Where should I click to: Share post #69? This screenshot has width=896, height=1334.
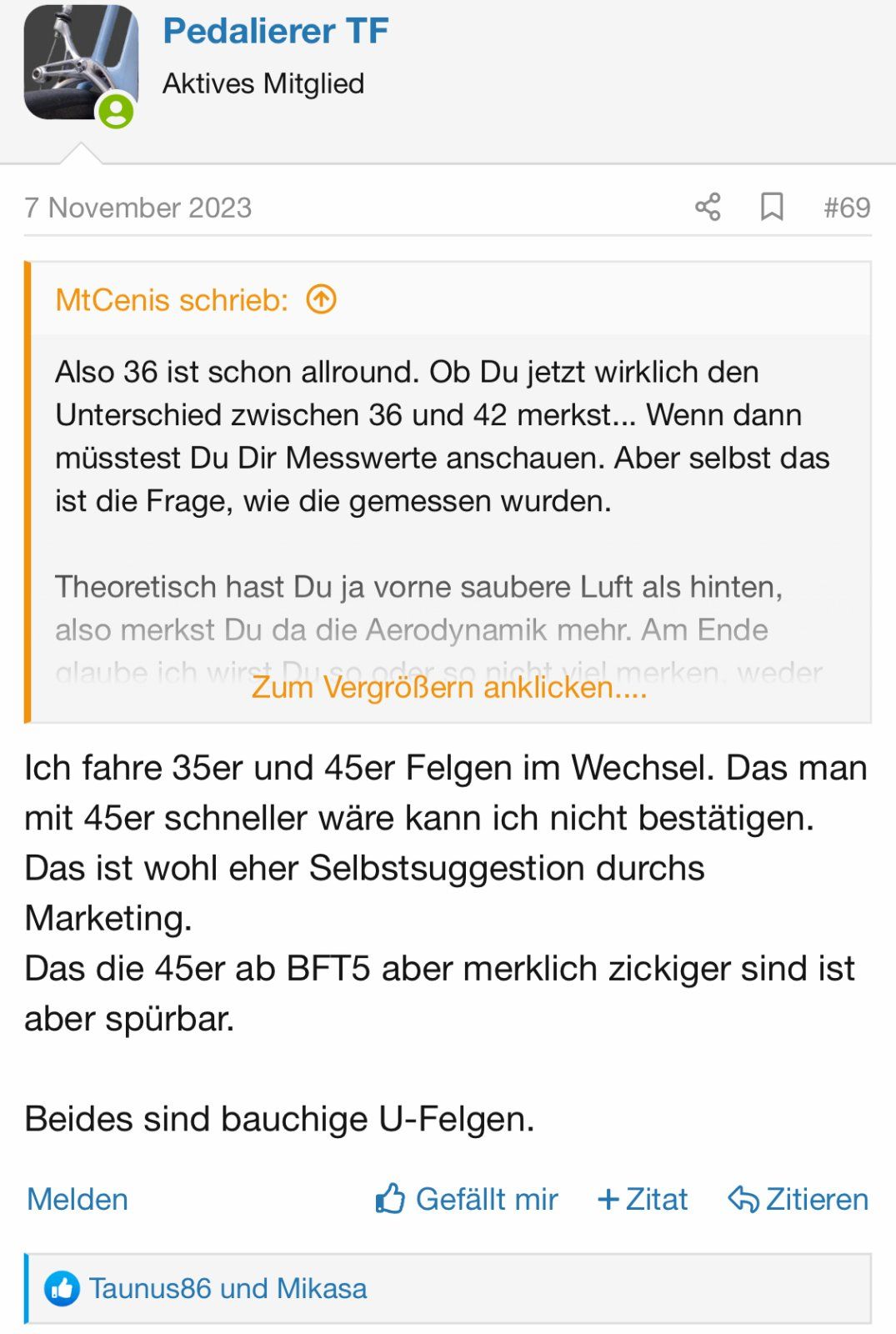coord(708,207)
